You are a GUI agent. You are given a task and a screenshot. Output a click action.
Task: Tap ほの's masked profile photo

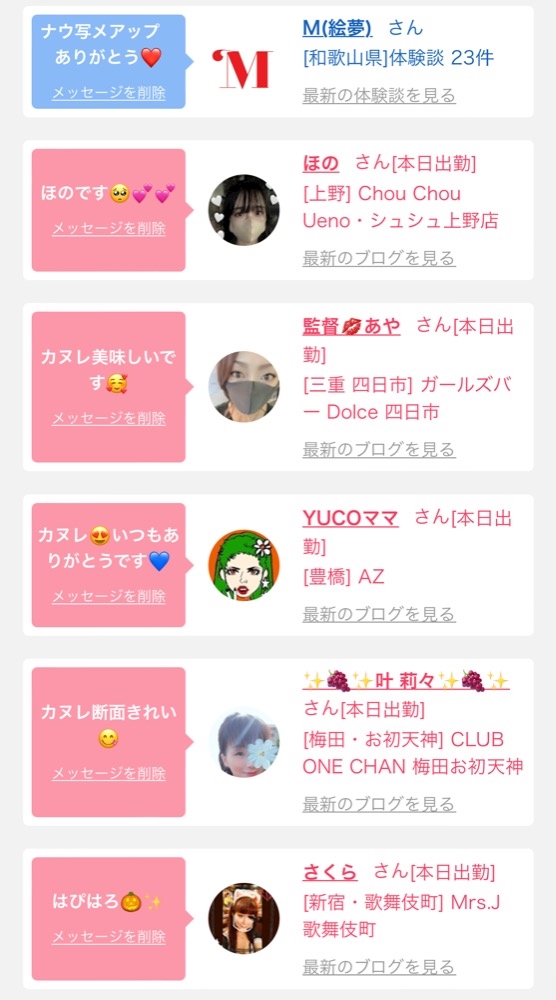pos(244,210)
